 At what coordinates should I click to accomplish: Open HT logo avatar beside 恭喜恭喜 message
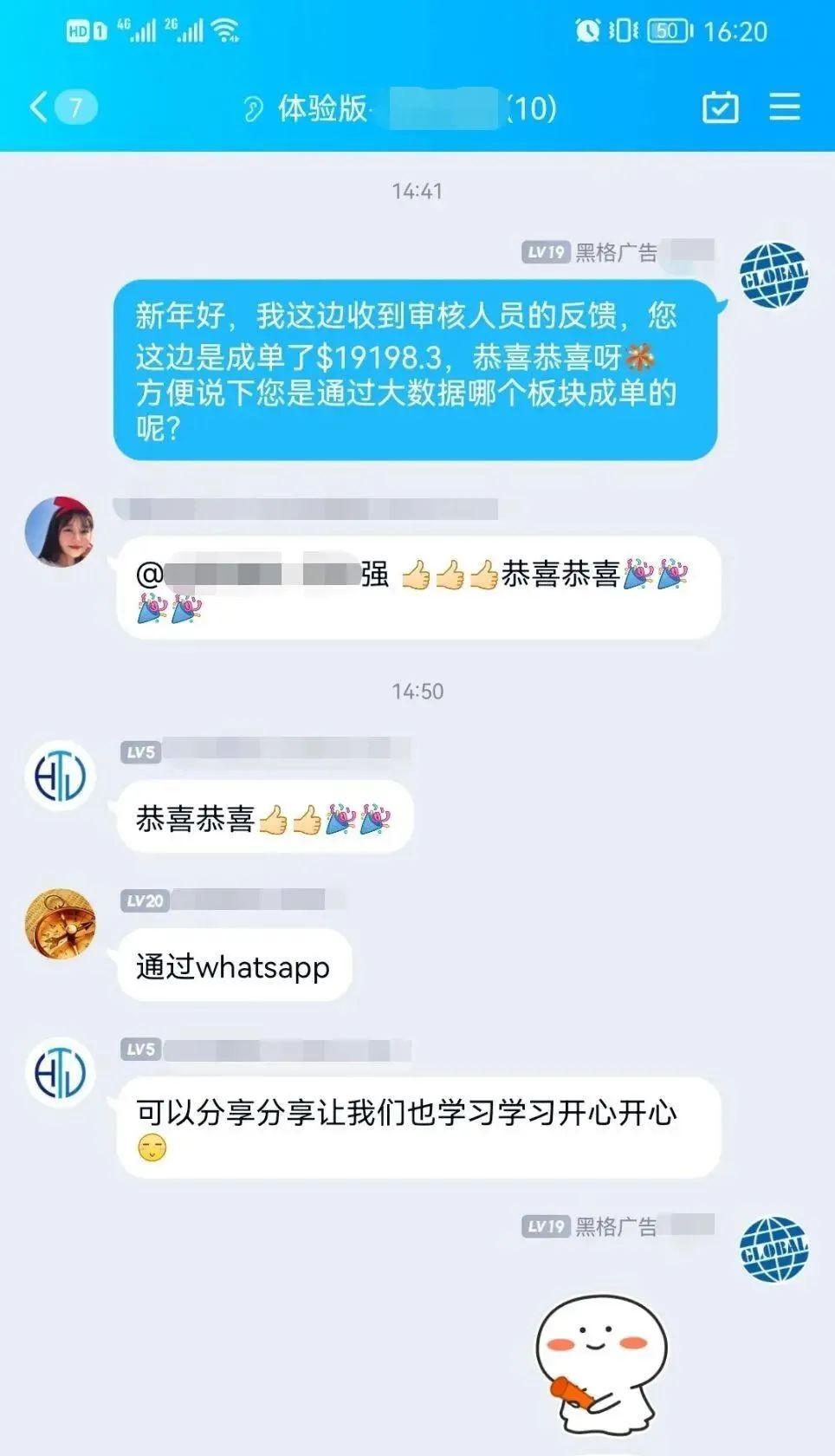coord(60,776)
